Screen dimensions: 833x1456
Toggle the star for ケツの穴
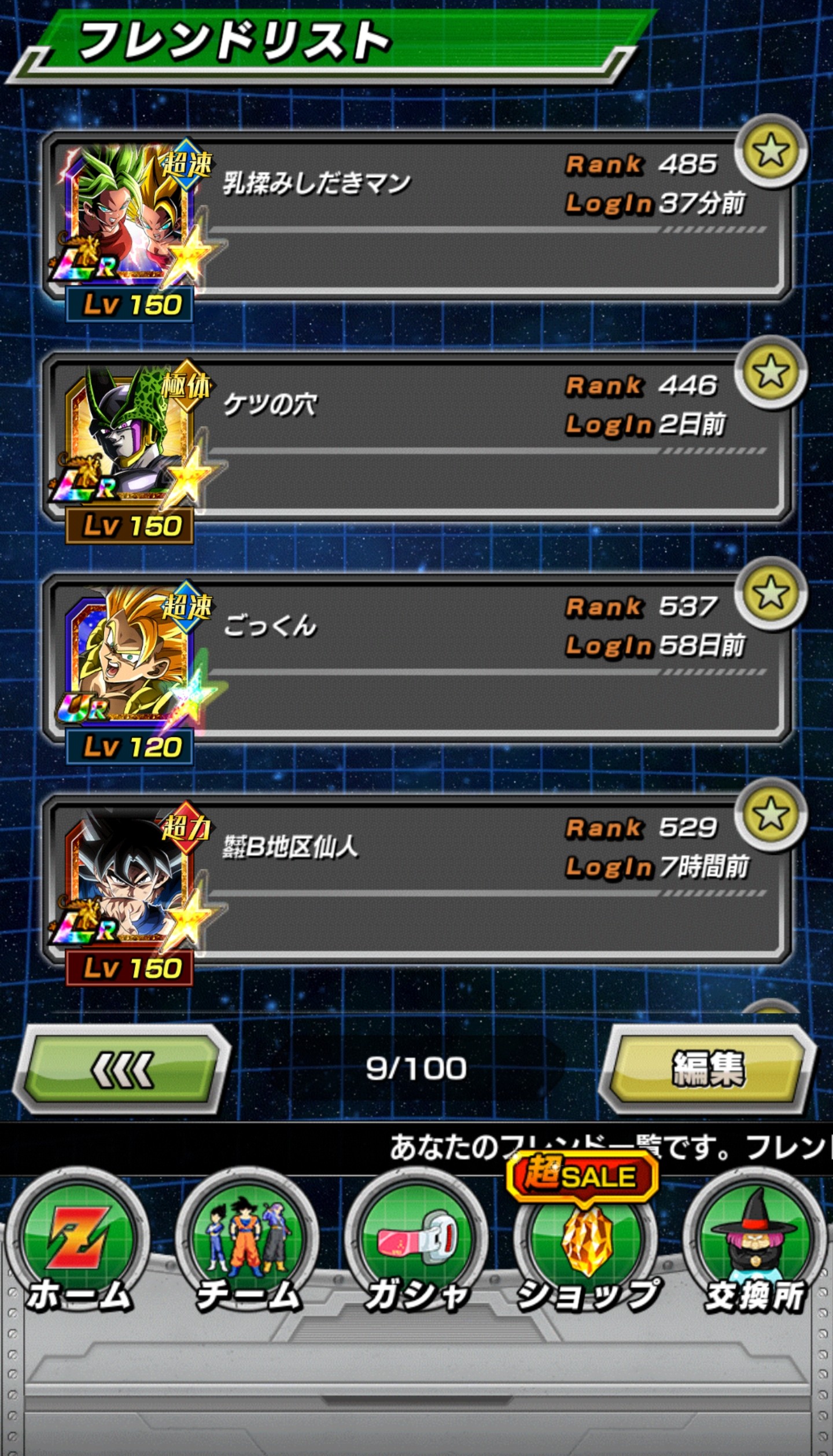tap(771, 372)
